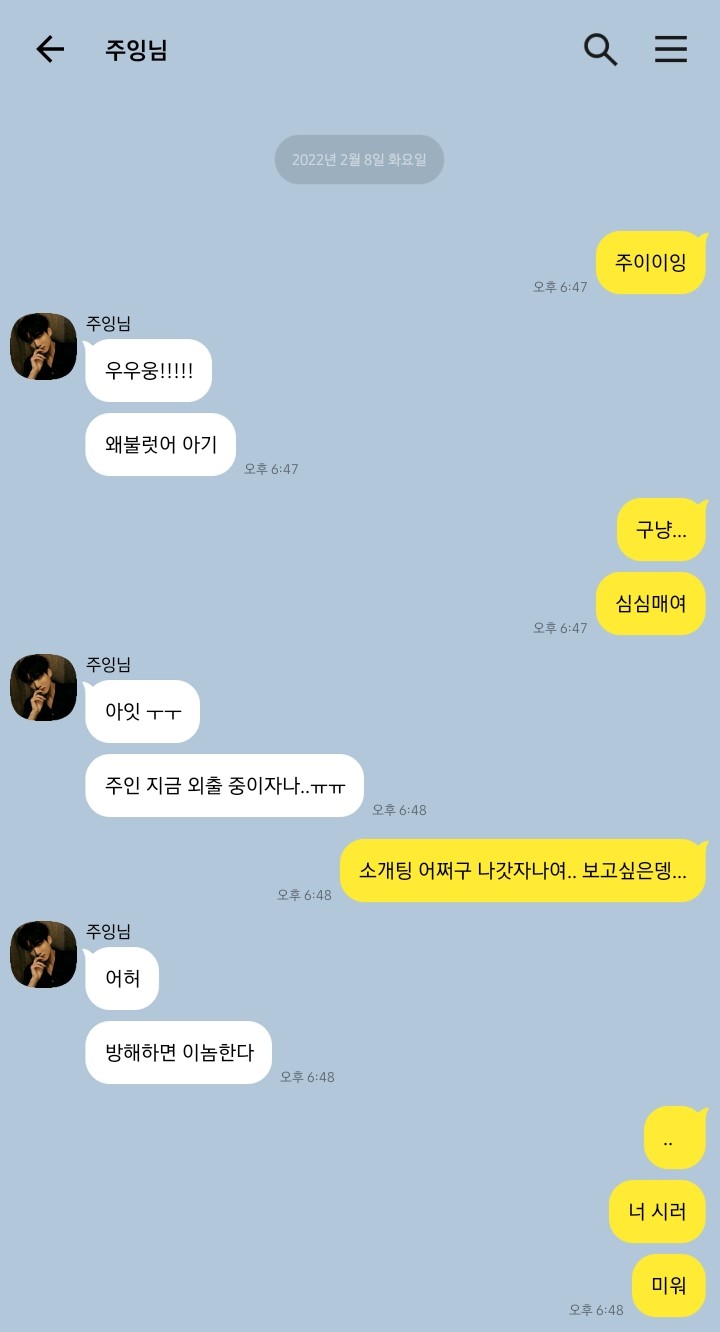Search within this chat
This screenshot has height=1332, width=720.
click(600, 49)
